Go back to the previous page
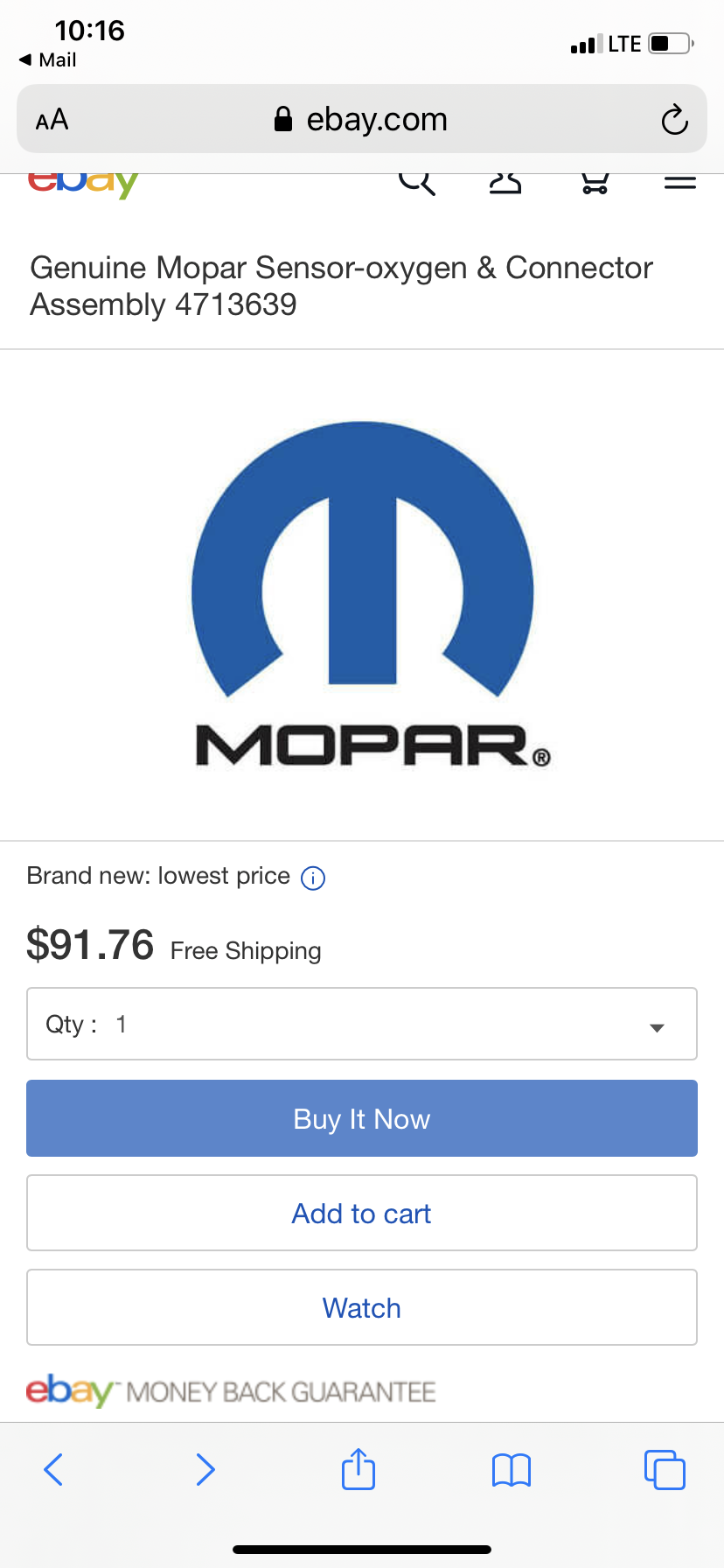Image resolution: width=724 pixels, height=1568 pixels. (53, 1469)
